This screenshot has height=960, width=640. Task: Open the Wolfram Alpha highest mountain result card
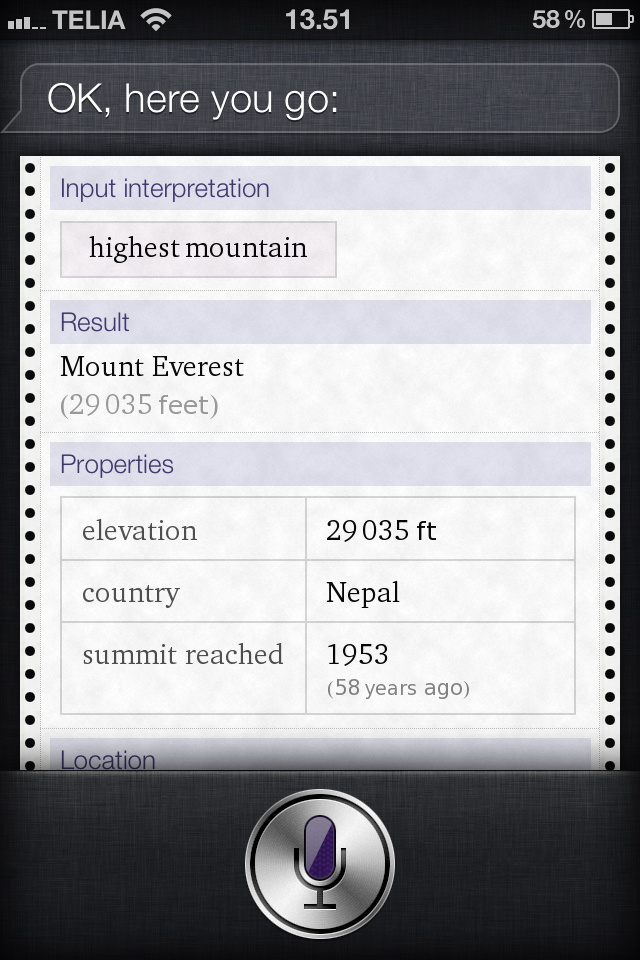[x=320, y=460]
